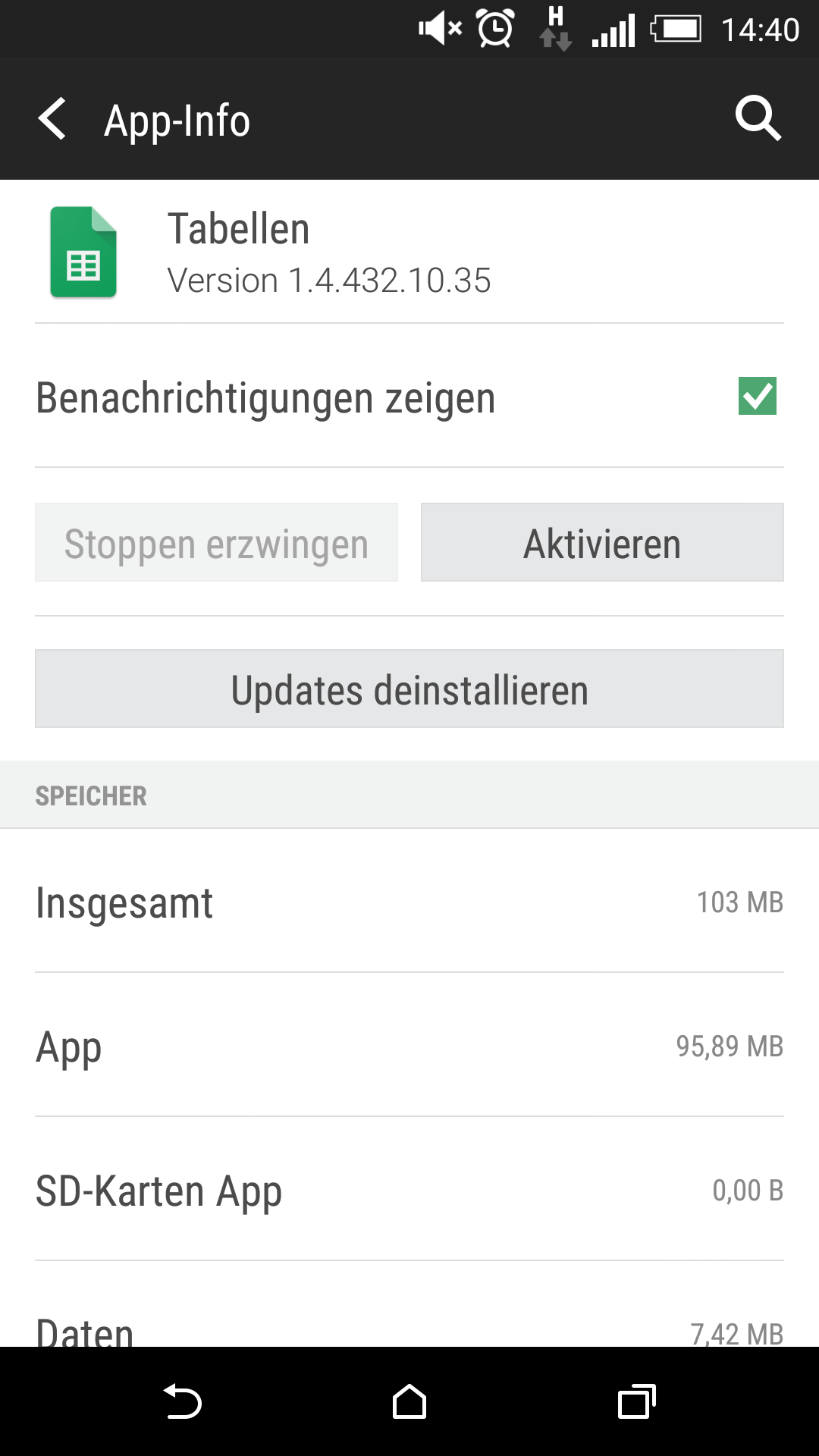Uncheck Benachrichtigungen zeigen checkbox
Image resolution: width=819 pixels, height=1456 pixels.
[x=757, y=396]
